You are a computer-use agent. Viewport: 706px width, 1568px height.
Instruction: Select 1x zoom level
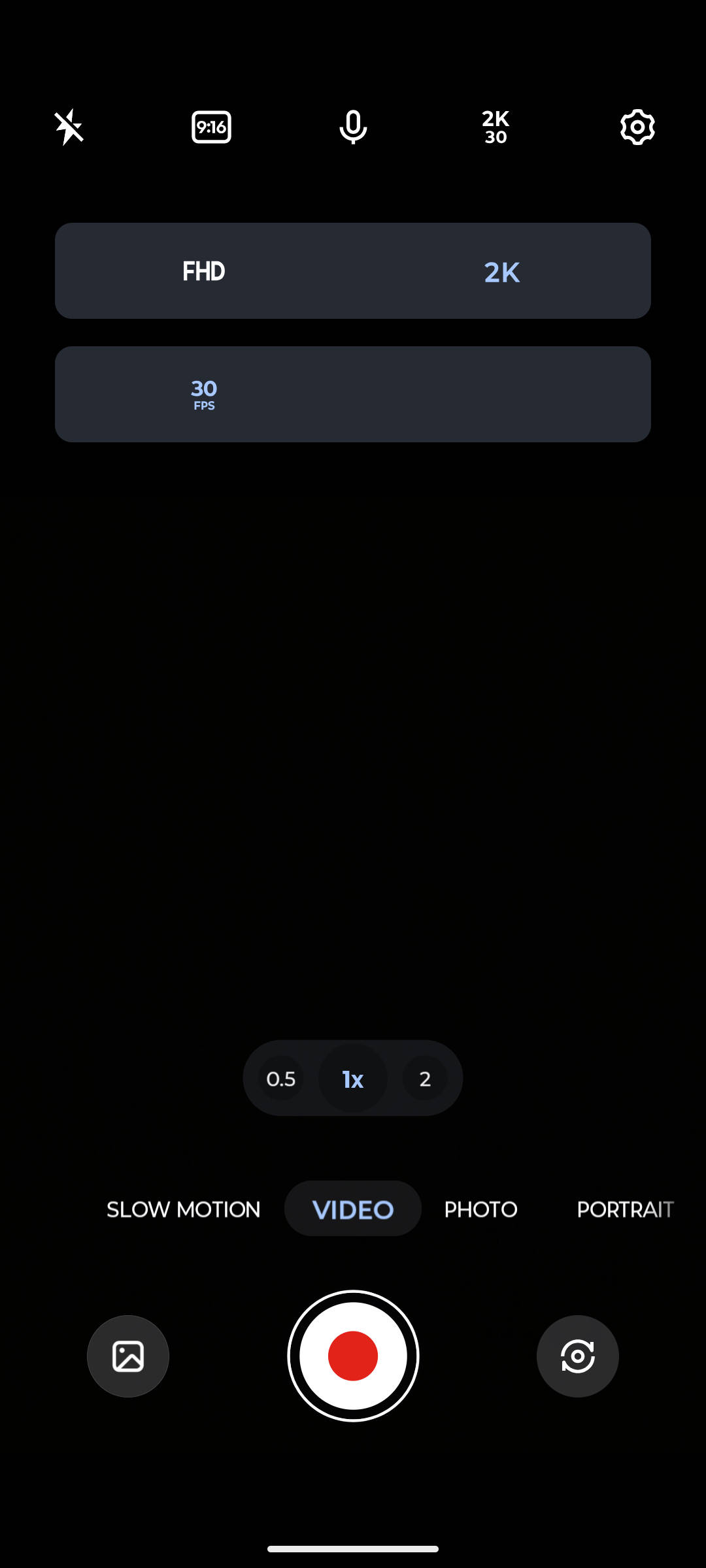tap(353, 1079)
